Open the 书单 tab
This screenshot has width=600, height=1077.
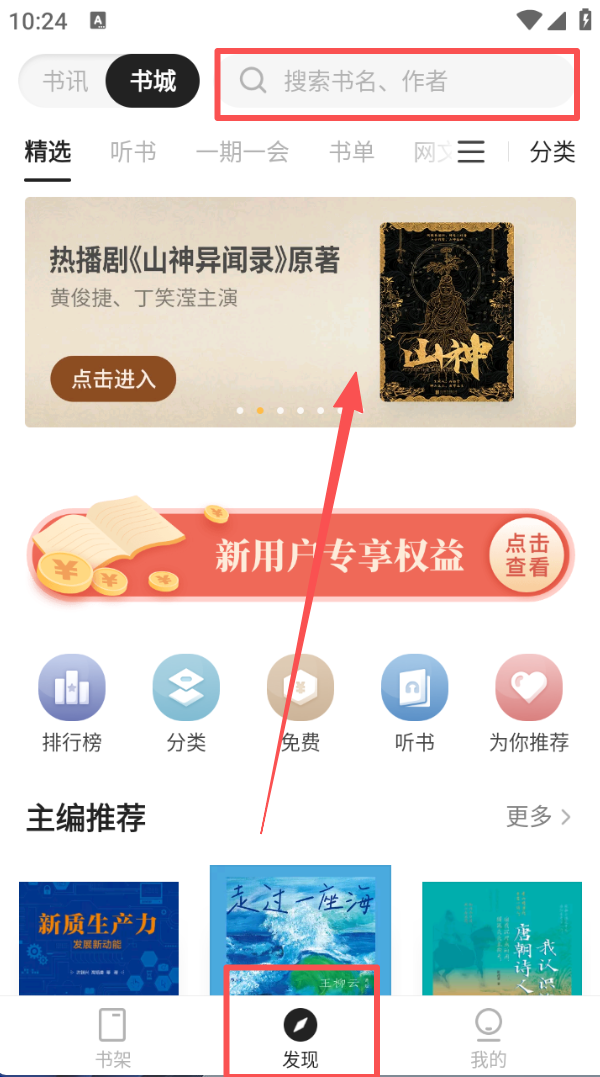tap(351, 152)
